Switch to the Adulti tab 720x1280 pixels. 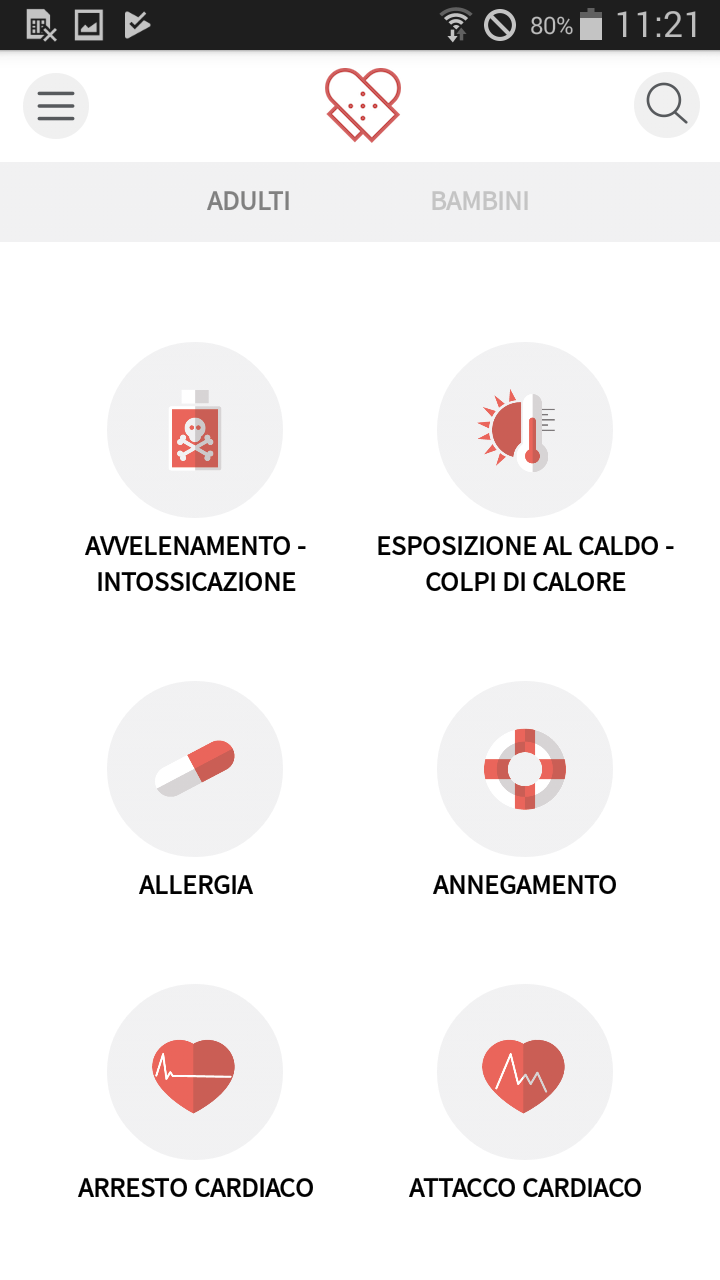tap(248, 201)
